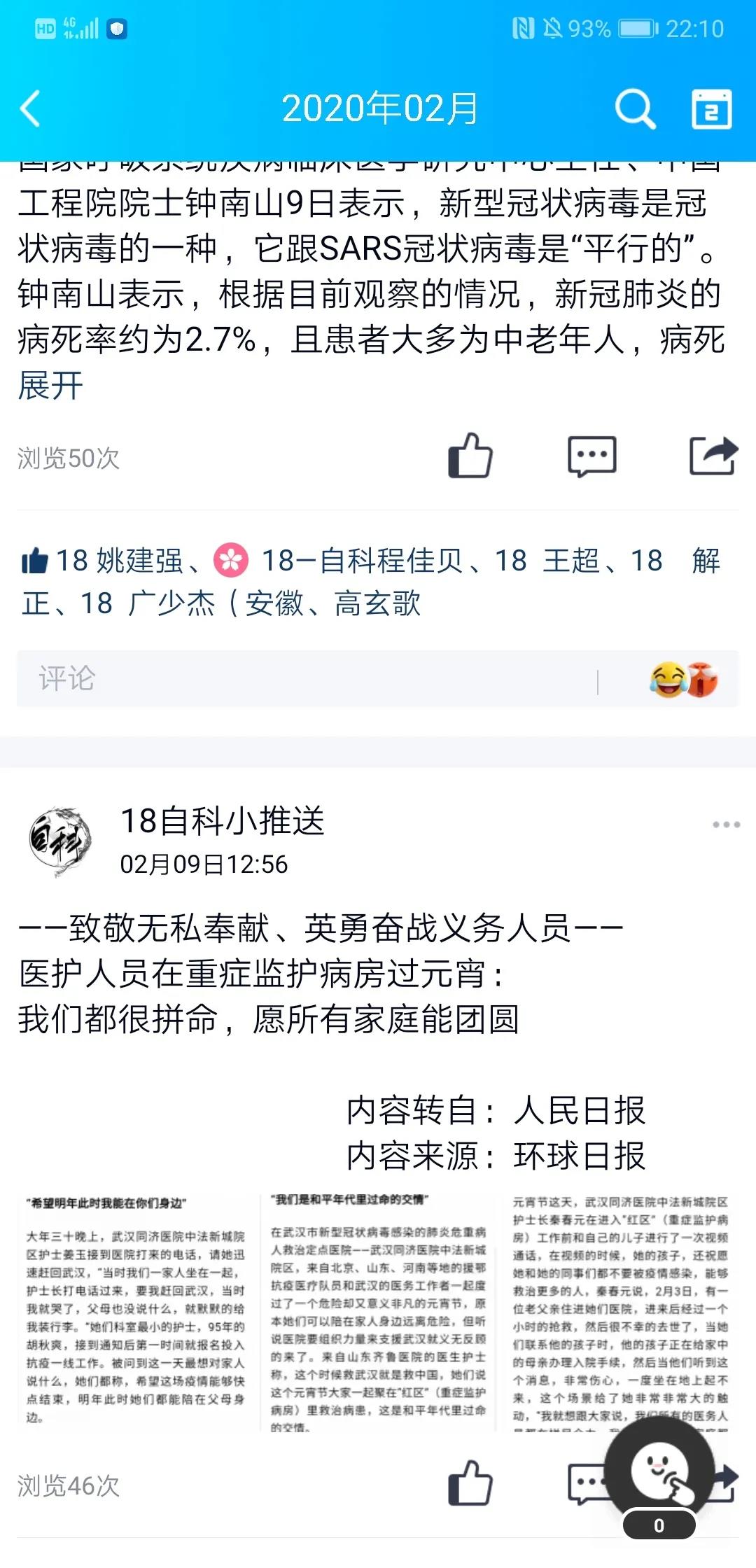This screenshot has width=756, height=1568.
Task: Like the post with 浏览46次
Action: pos(470,1483)
